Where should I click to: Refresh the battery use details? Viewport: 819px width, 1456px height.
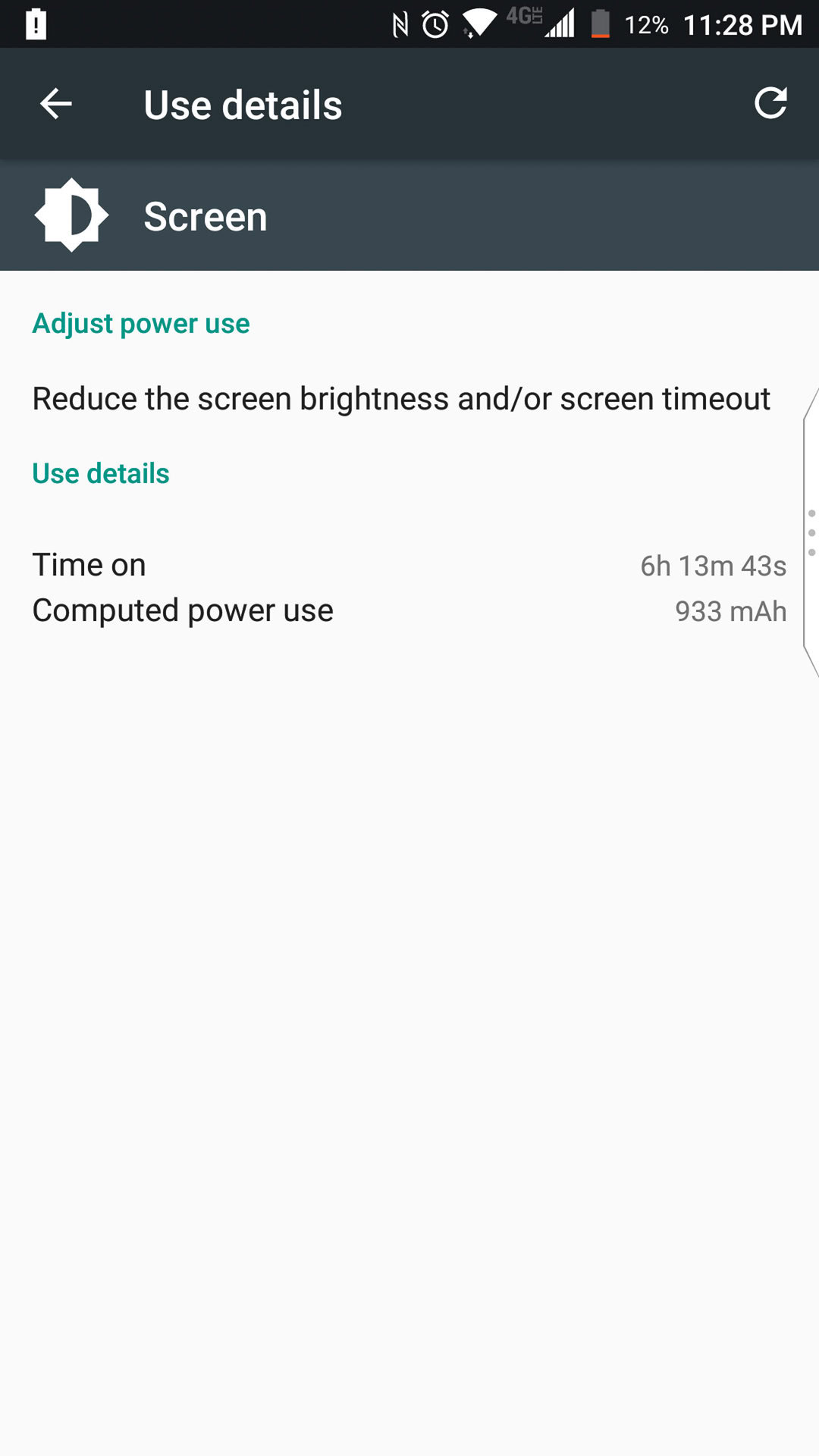(x=770, y=103)
